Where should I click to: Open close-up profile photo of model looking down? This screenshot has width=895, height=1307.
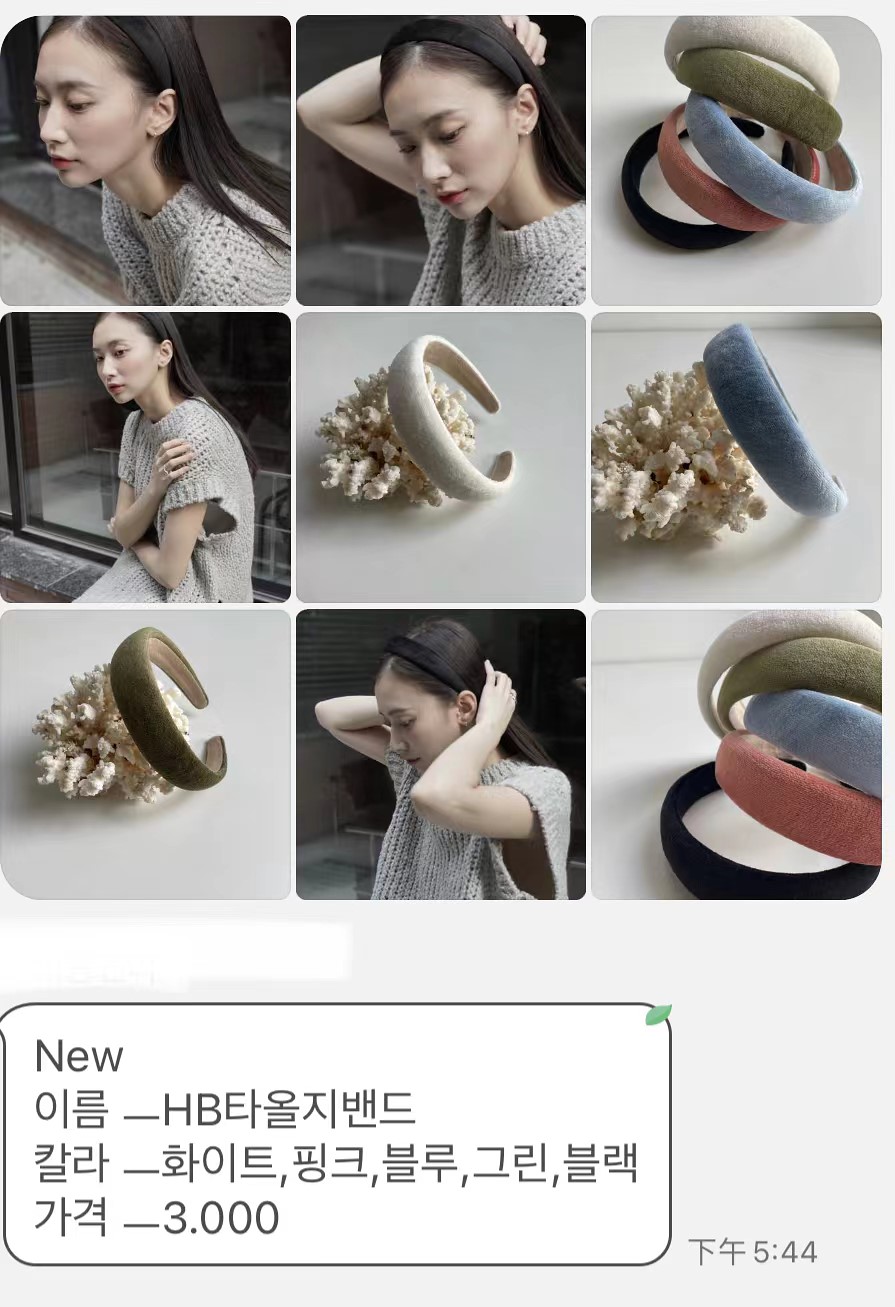coord(145,160)
